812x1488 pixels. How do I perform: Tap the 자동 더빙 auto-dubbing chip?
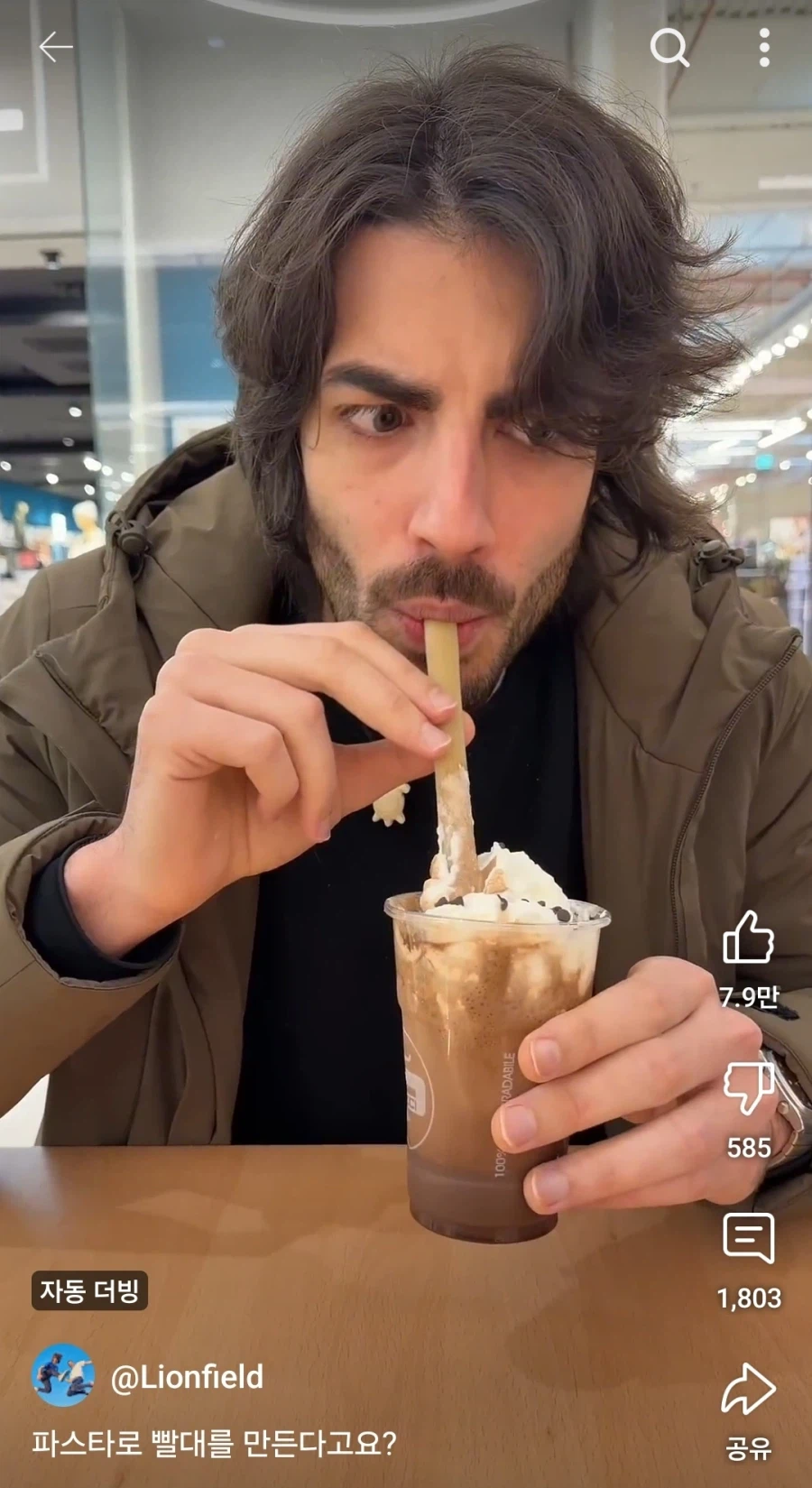tap(89, 1291)
